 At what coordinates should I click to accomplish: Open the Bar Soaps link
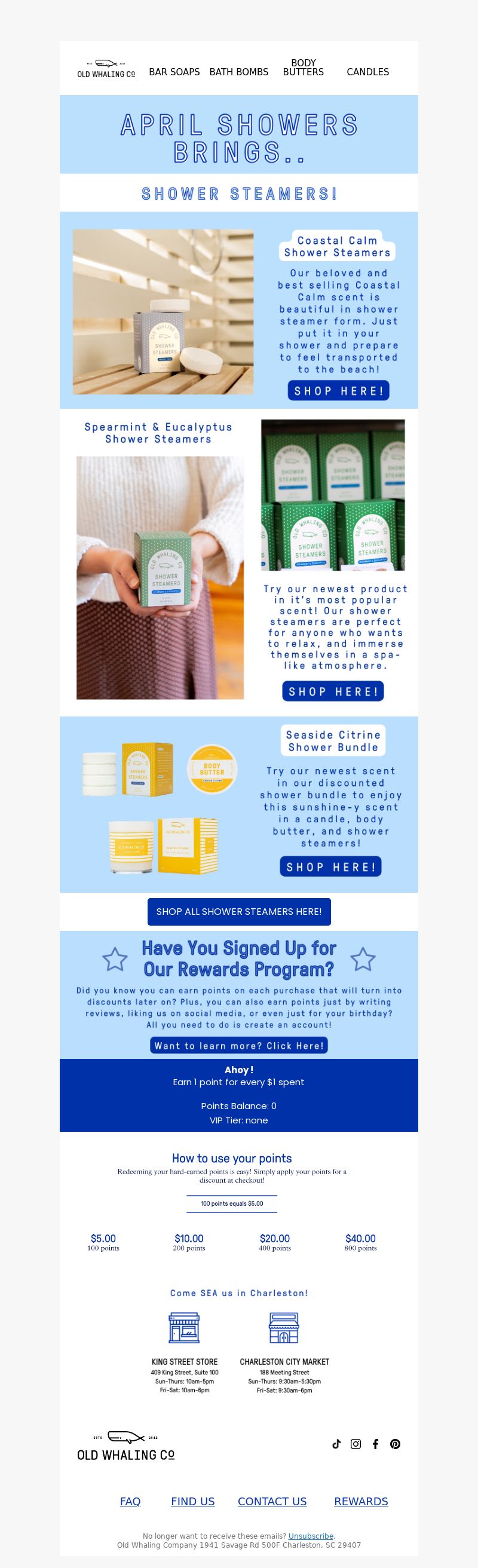pyautogui.click(x=174, y=72)
